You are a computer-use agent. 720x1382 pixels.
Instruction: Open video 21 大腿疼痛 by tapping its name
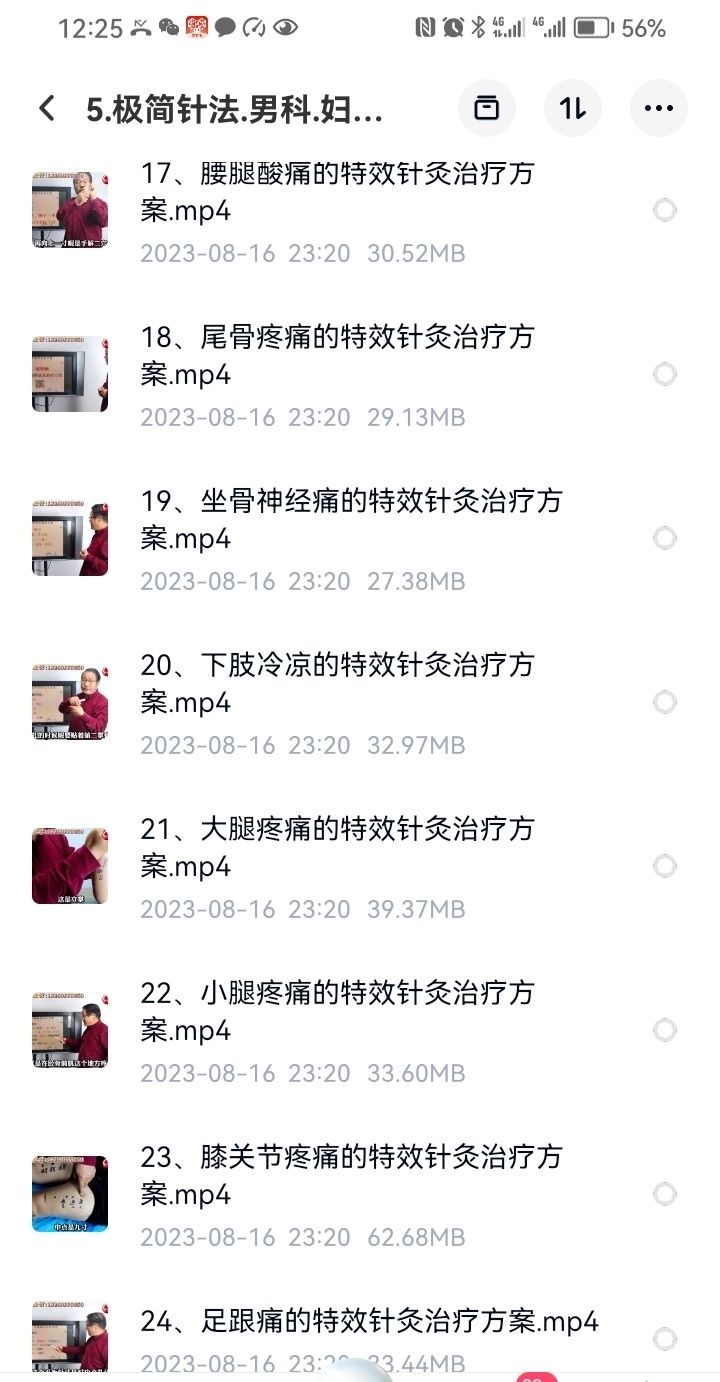(340, 848)
